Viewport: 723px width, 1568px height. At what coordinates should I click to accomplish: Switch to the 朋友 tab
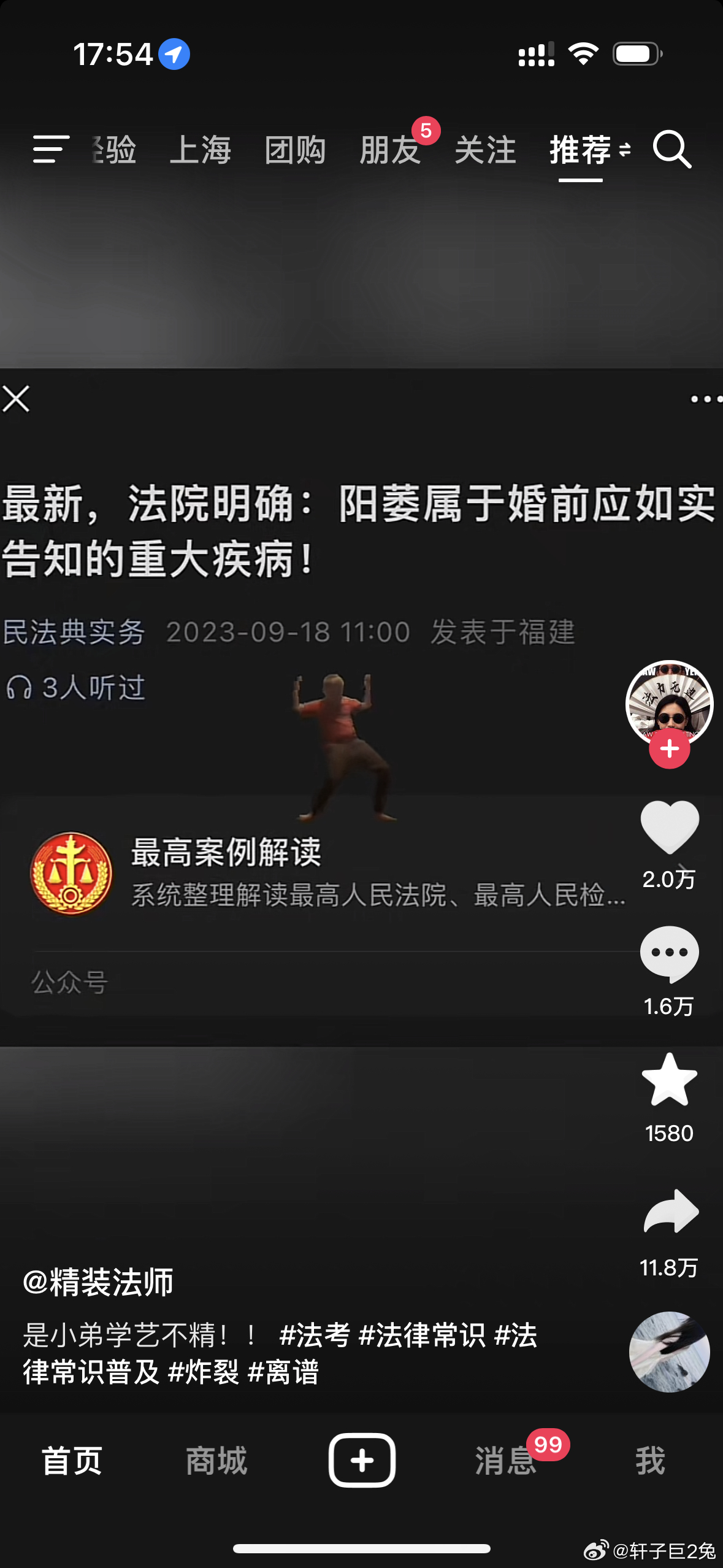pyautogui.click(x=390, y=150)
